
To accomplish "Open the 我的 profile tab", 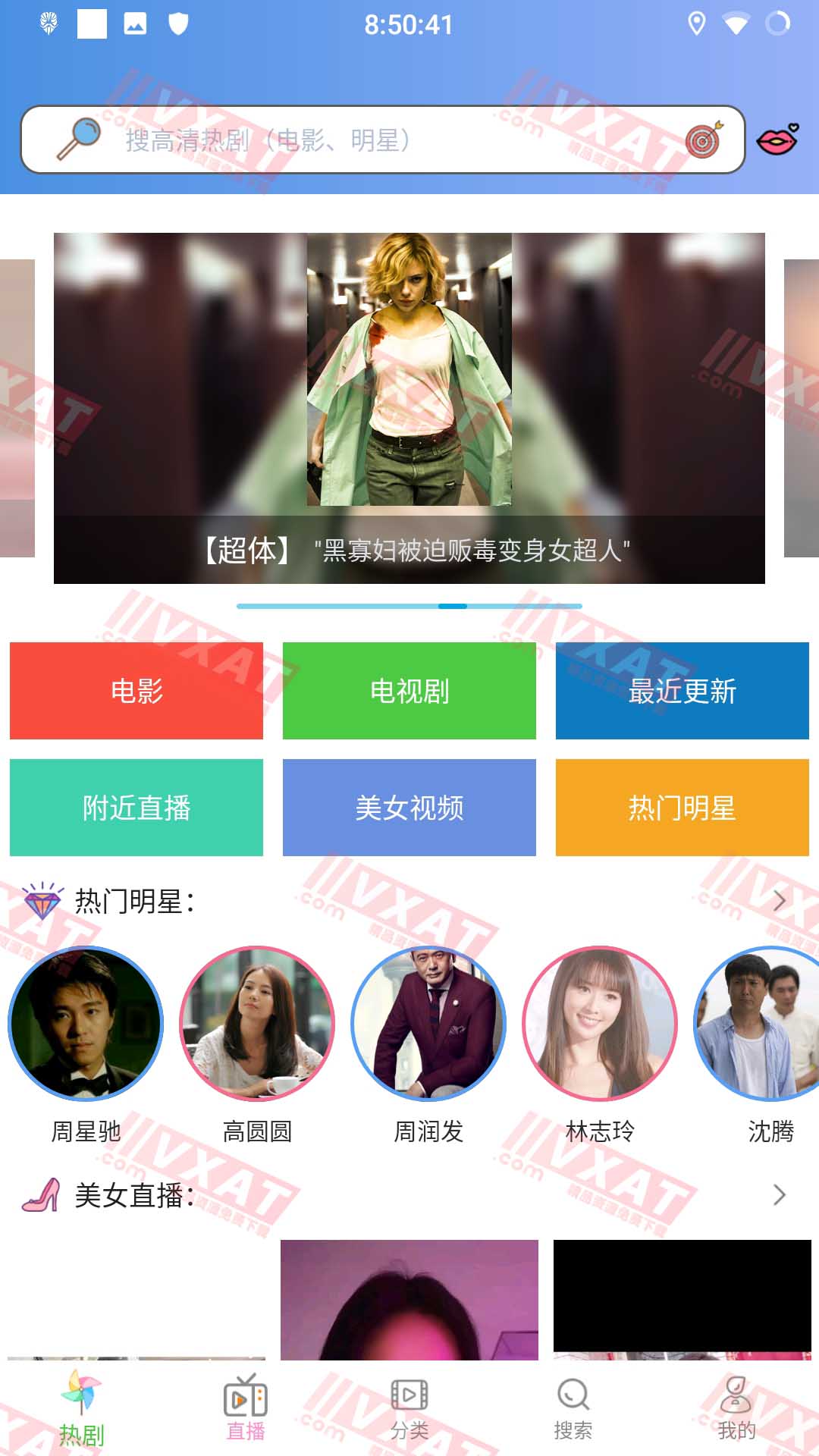I will pyautogui.click(x=735, y=1403).
